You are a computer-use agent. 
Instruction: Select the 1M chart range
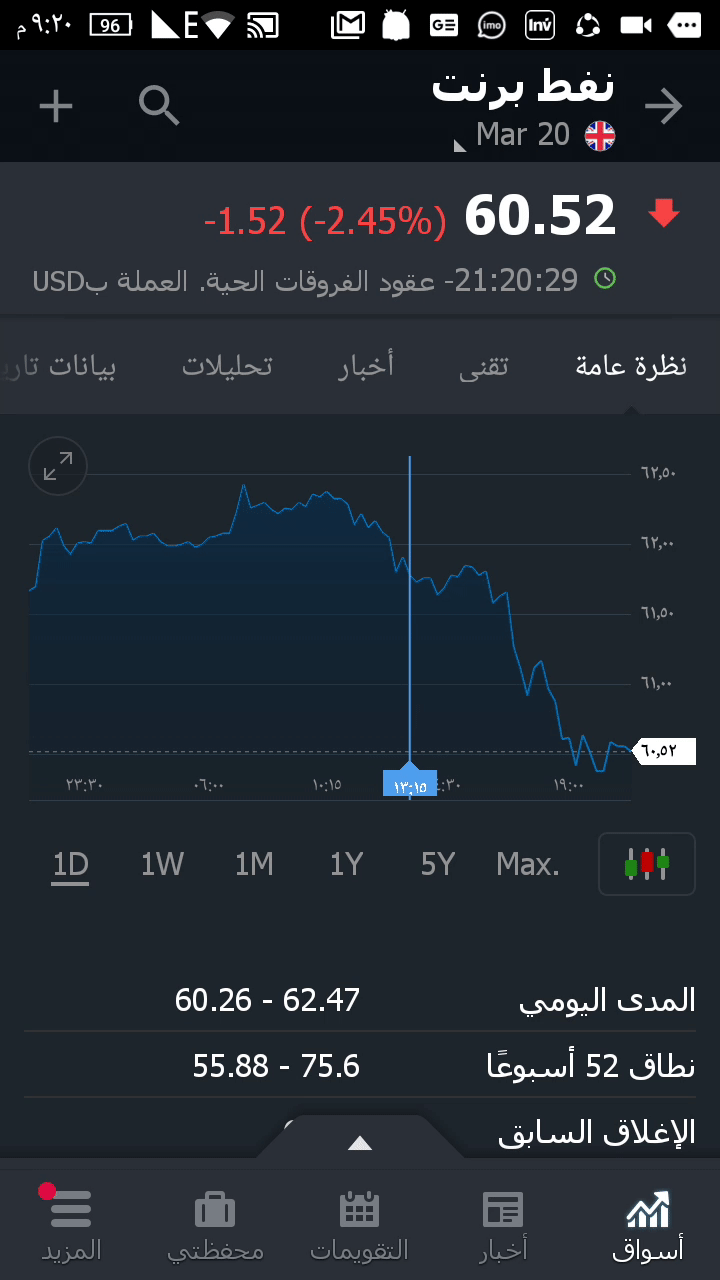click(254, 864)
